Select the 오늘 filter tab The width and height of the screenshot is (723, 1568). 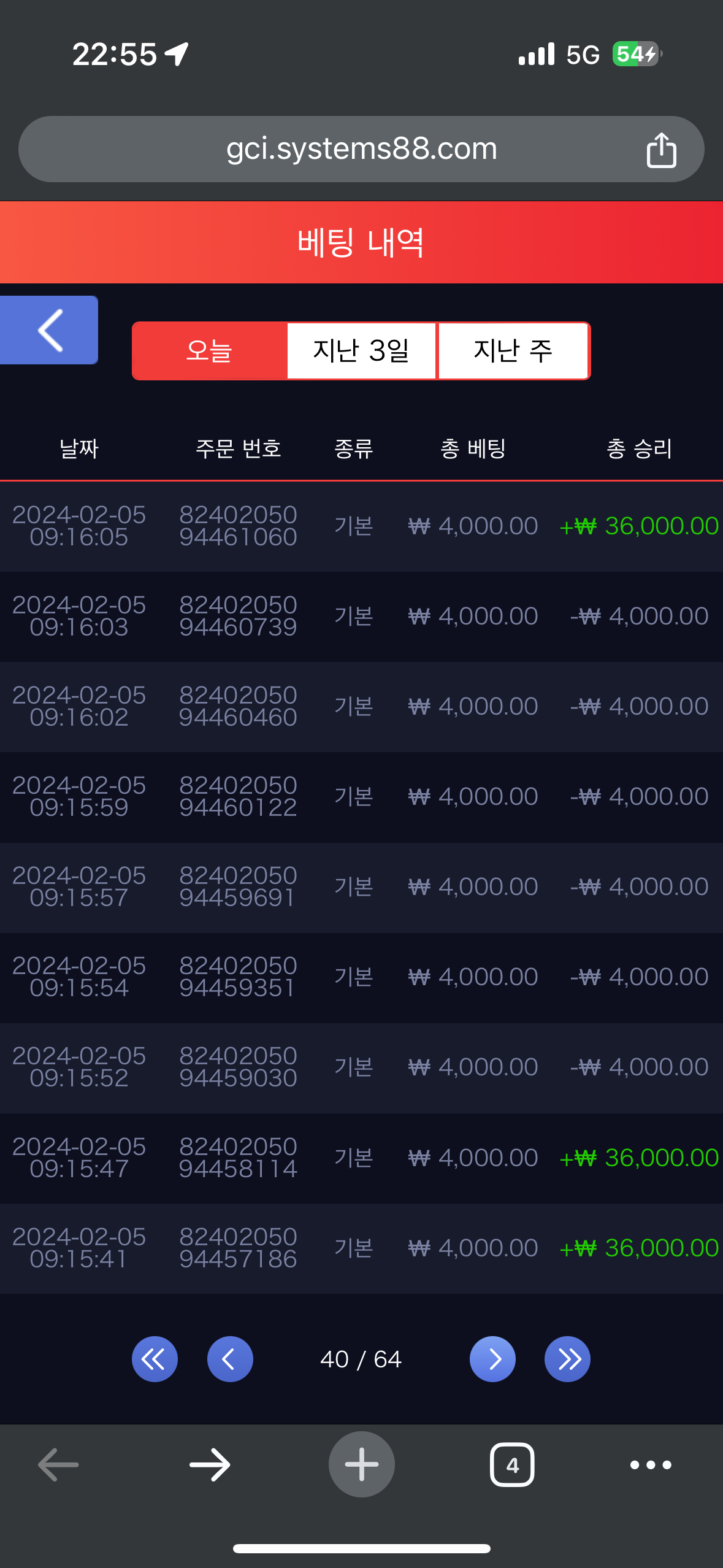[x=210, y=351]
